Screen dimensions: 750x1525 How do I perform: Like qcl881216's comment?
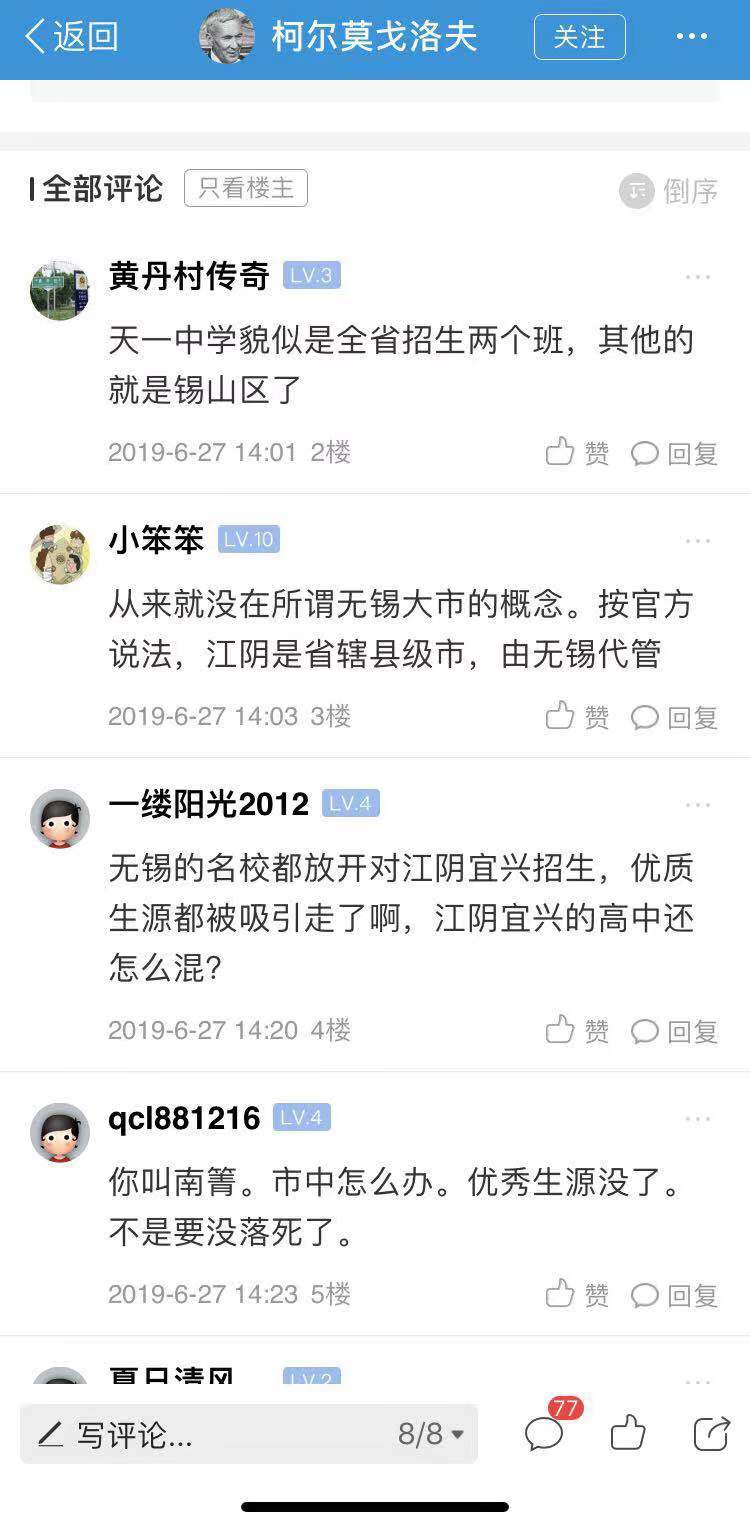coord(577,1294)
